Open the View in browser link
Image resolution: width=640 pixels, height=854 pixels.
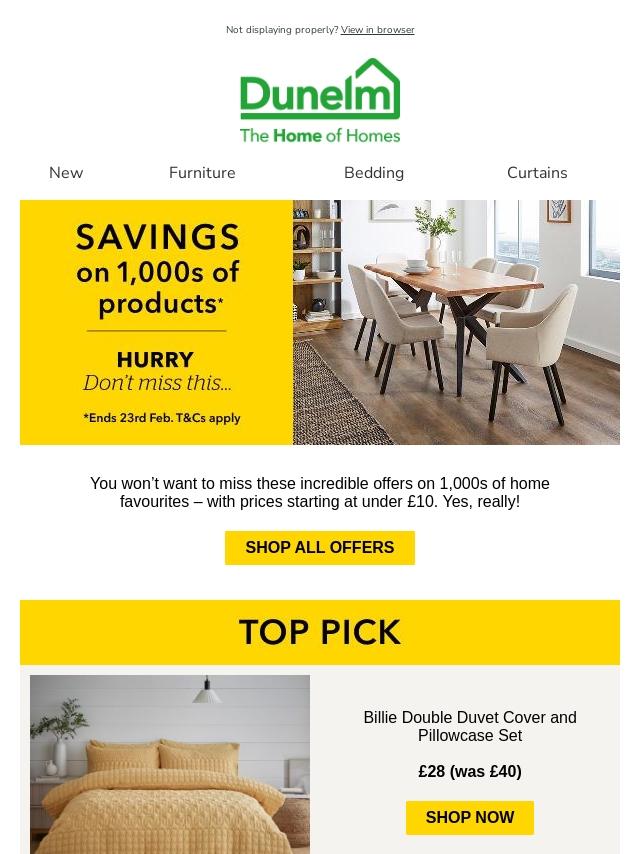[x=377, y=30]
